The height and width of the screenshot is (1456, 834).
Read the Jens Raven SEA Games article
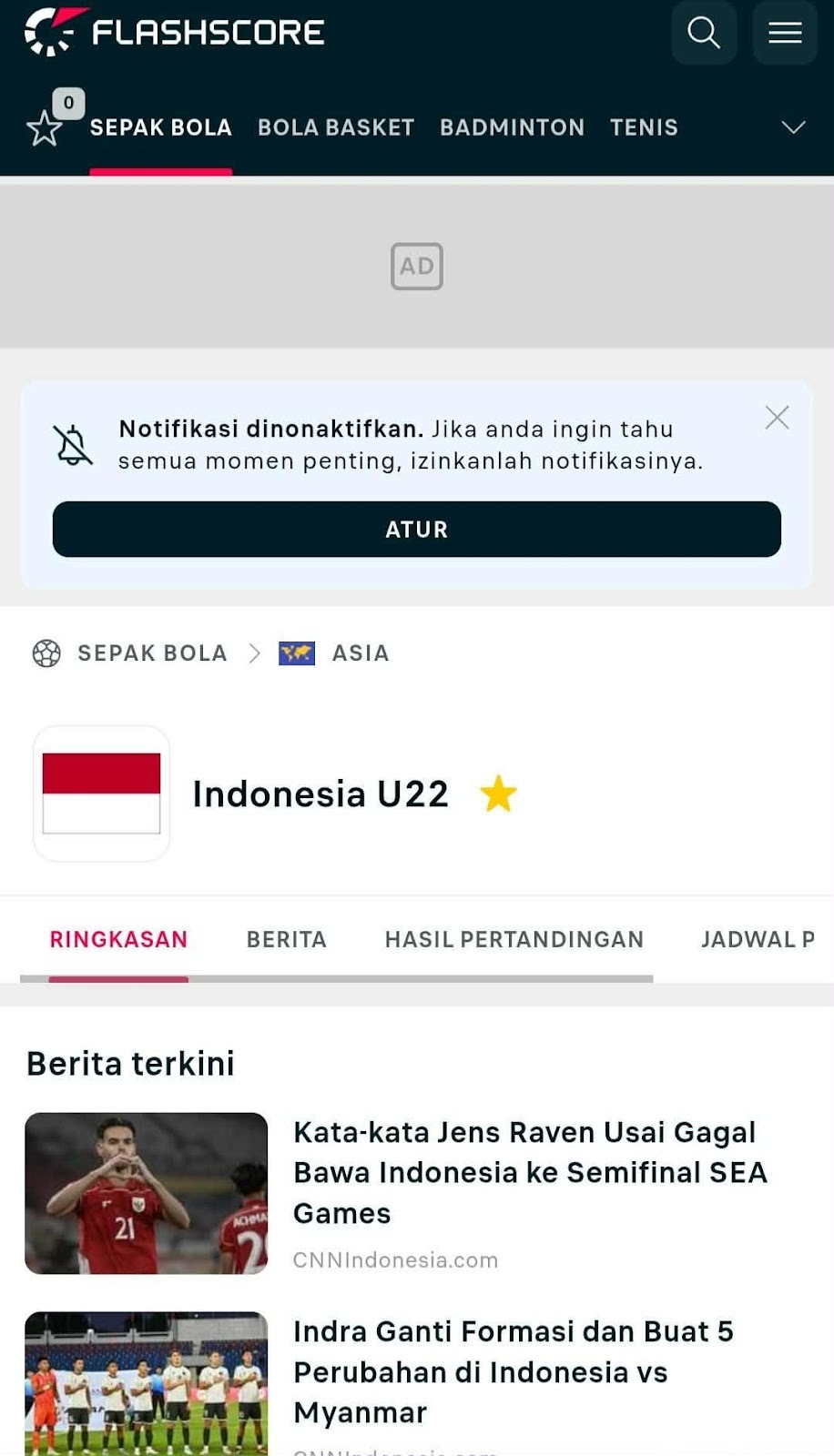pyautogui.click(x=529, y=1172)
